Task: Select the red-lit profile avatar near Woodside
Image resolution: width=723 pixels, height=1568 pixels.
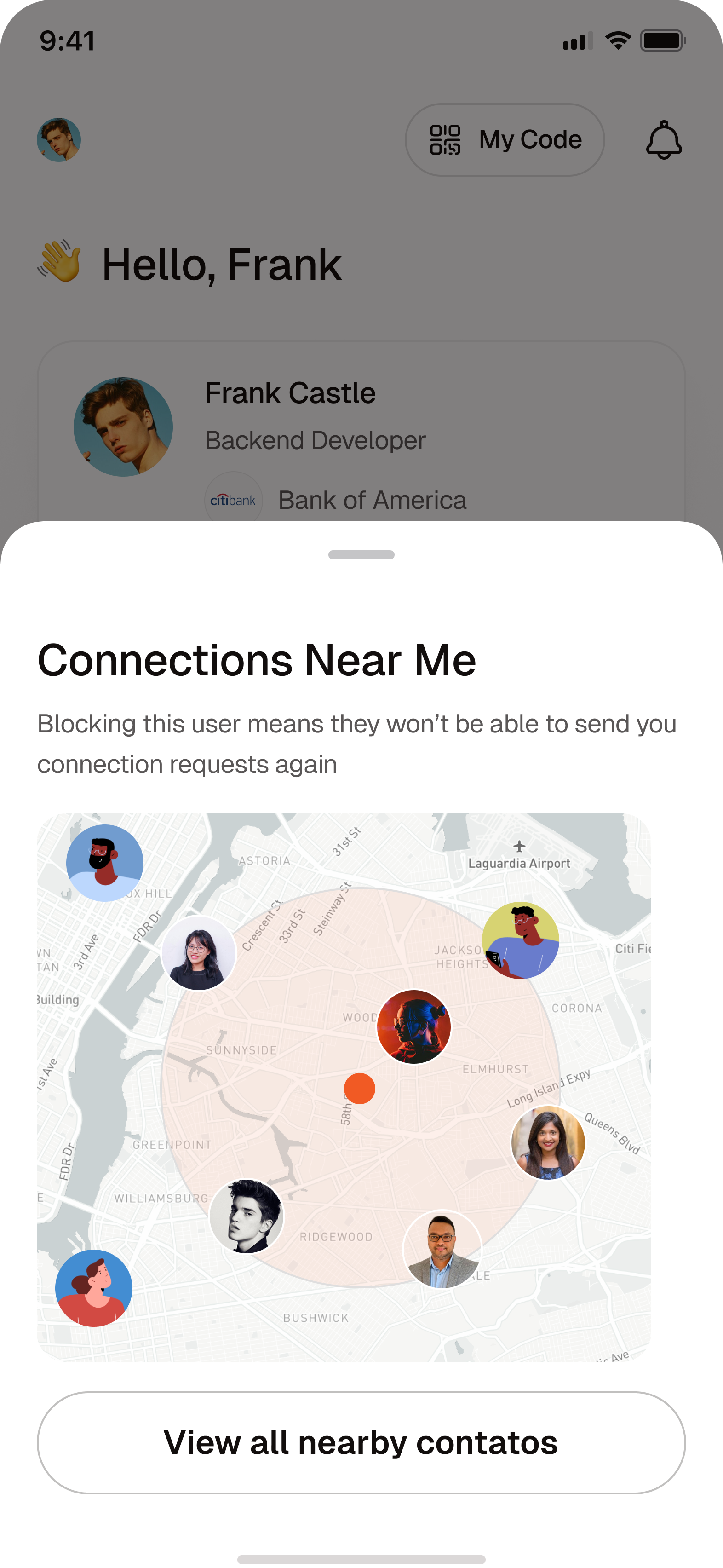Action: click(414, 1026)
